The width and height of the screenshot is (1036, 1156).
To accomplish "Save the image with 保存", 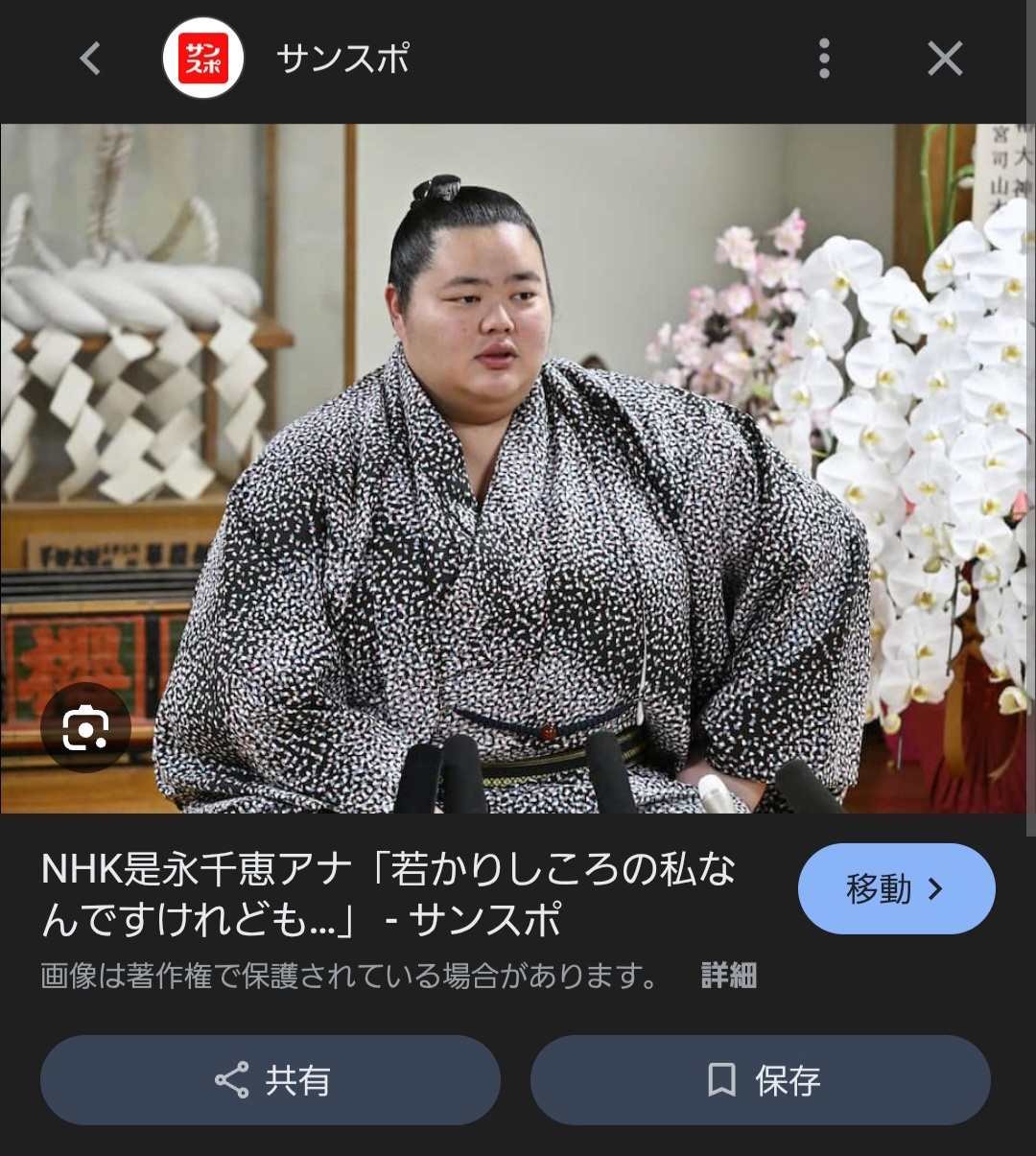I will click(760, 1080).
